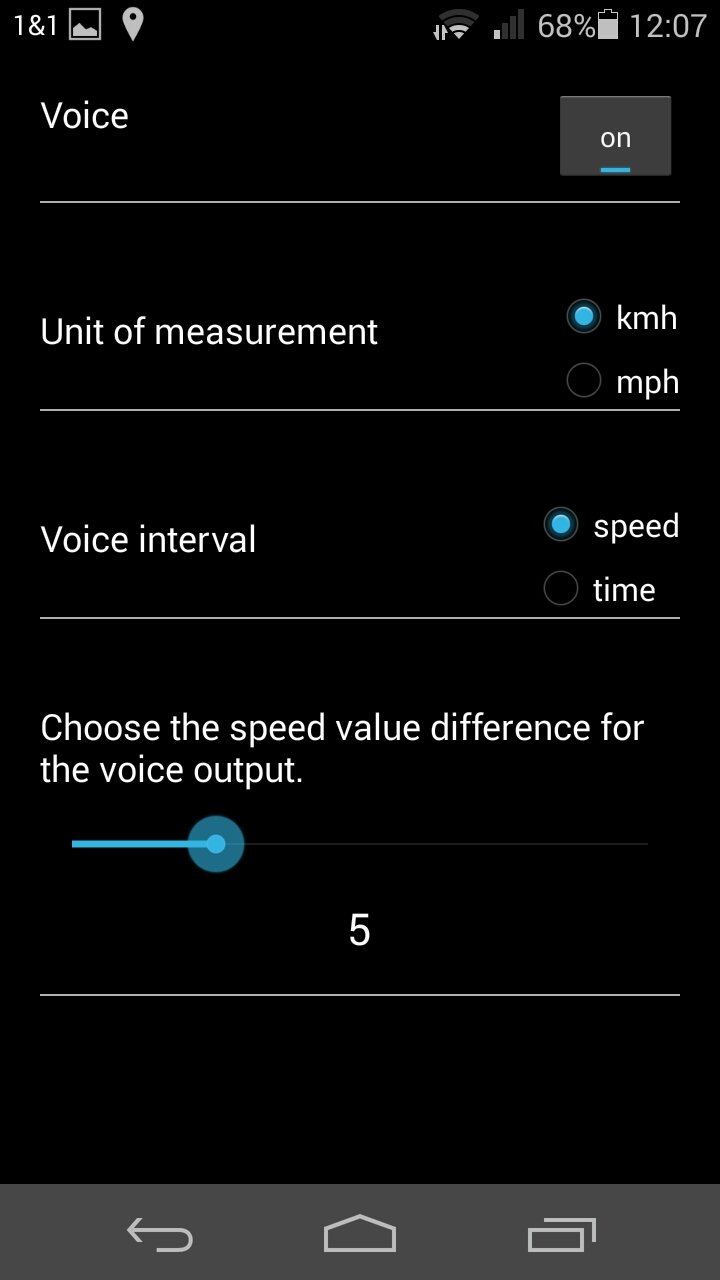
Task: Tap the Voice section label
Action: click(x=84, y=115)
